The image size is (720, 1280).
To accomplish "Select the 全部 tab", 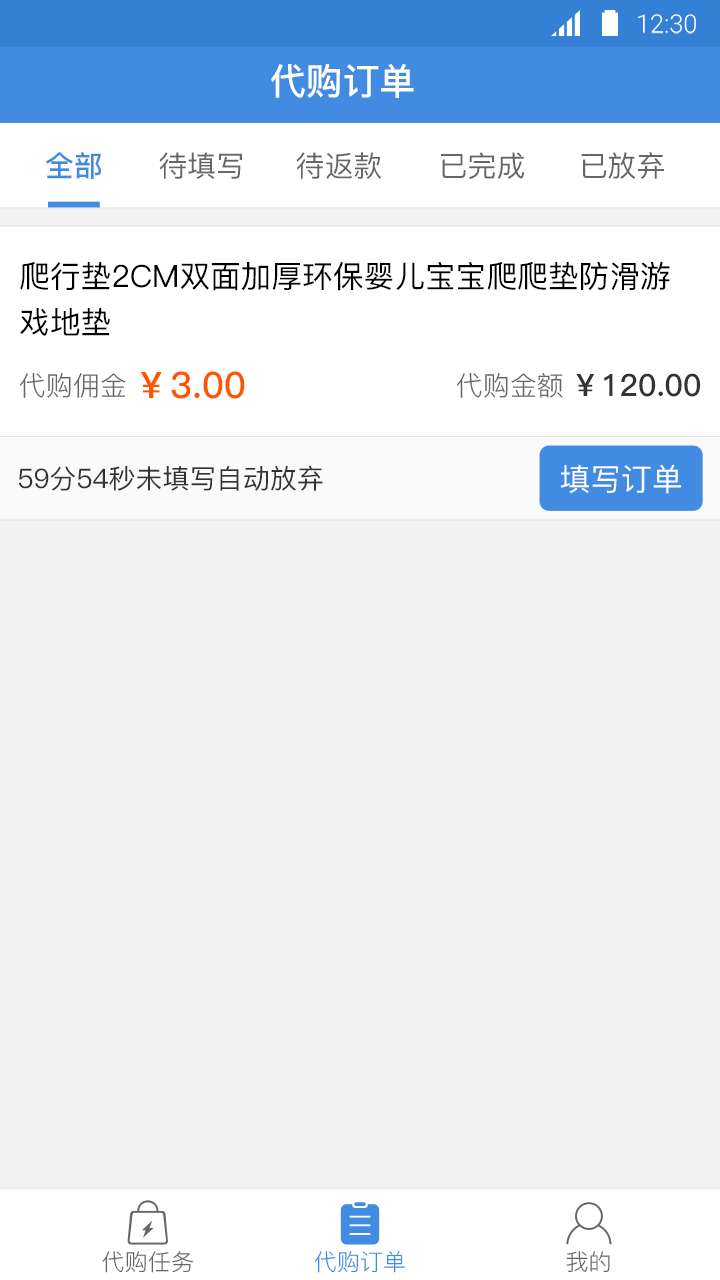I will (74, 166).
